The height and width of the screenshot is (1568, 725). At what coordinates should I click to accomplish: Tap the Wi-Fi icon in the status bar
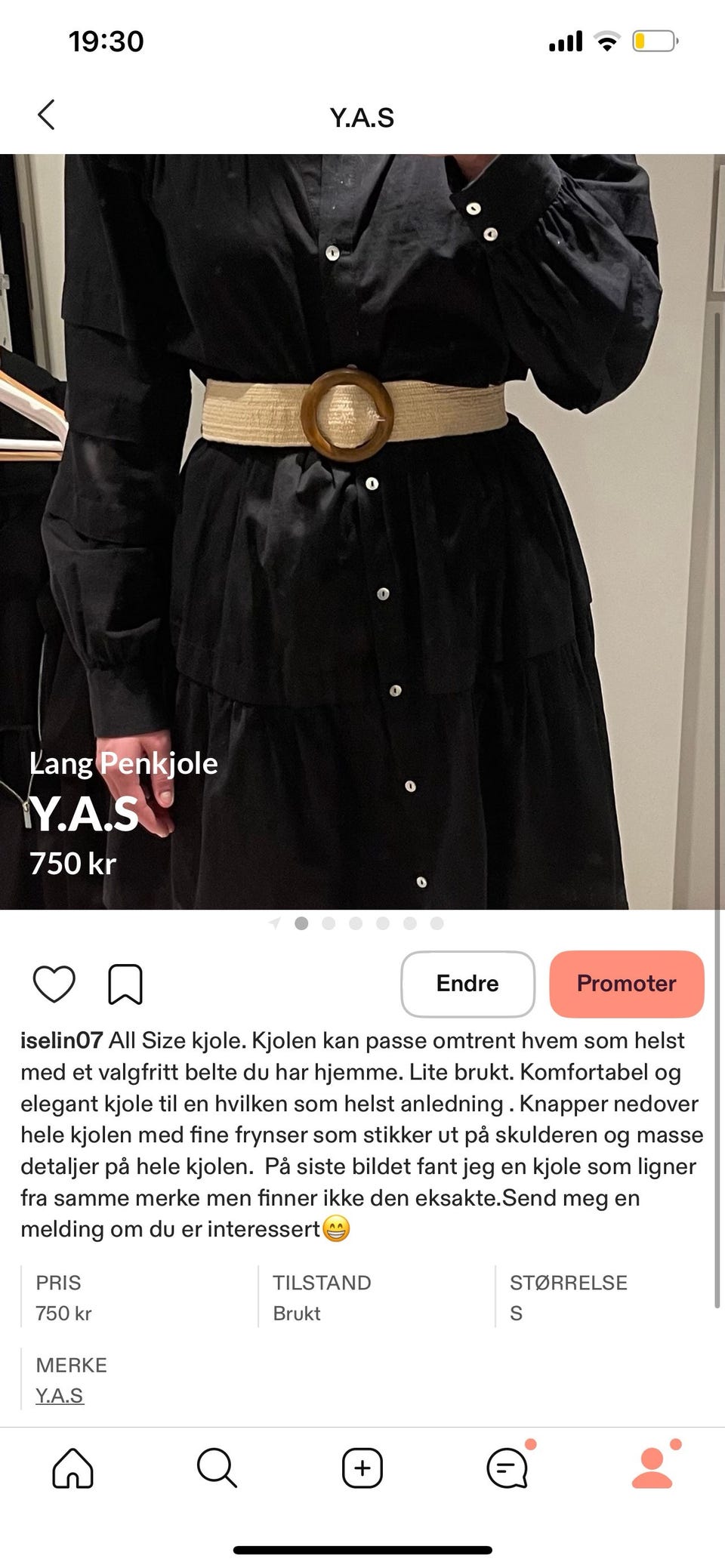point(609,41)
